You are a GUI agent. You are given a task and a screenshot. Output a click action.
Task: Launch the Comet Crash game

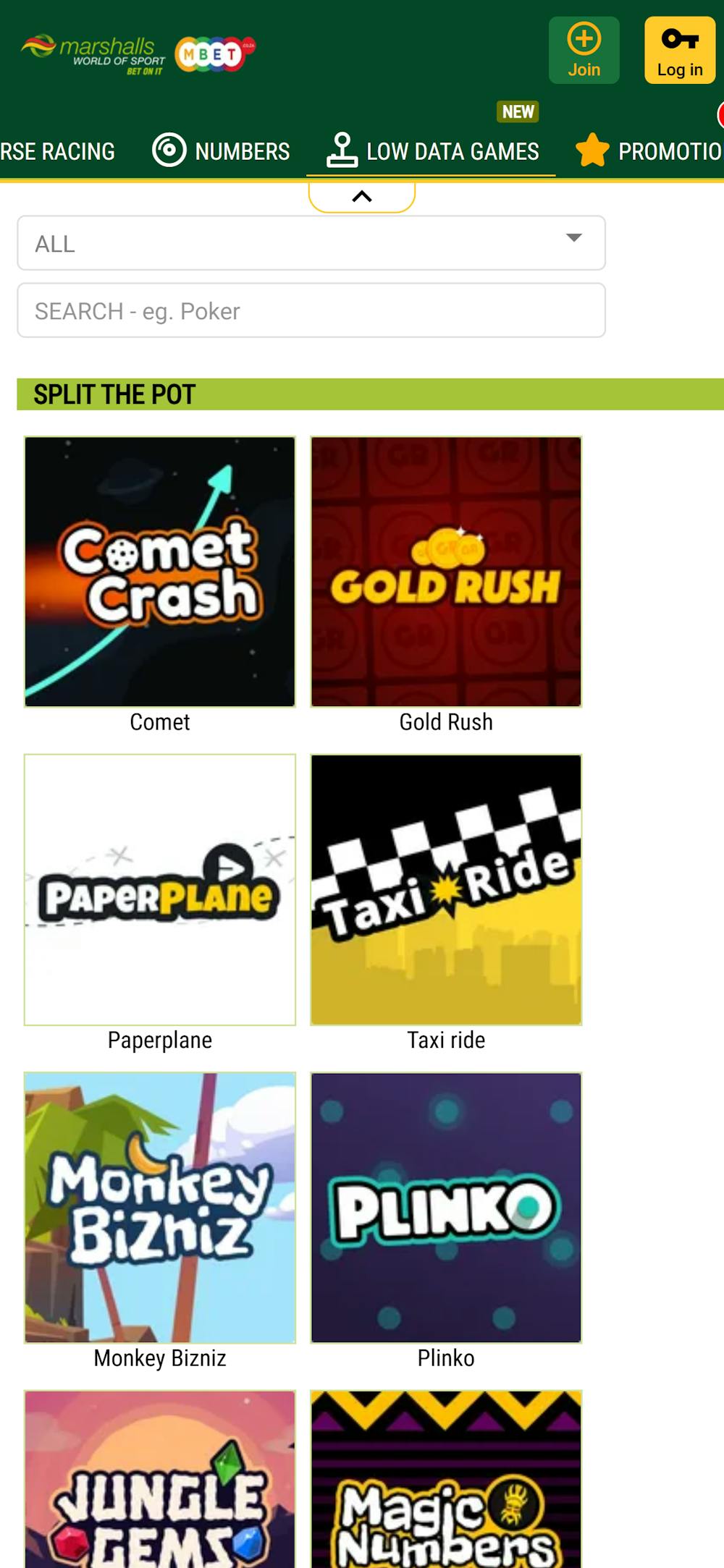pos(160,572)
